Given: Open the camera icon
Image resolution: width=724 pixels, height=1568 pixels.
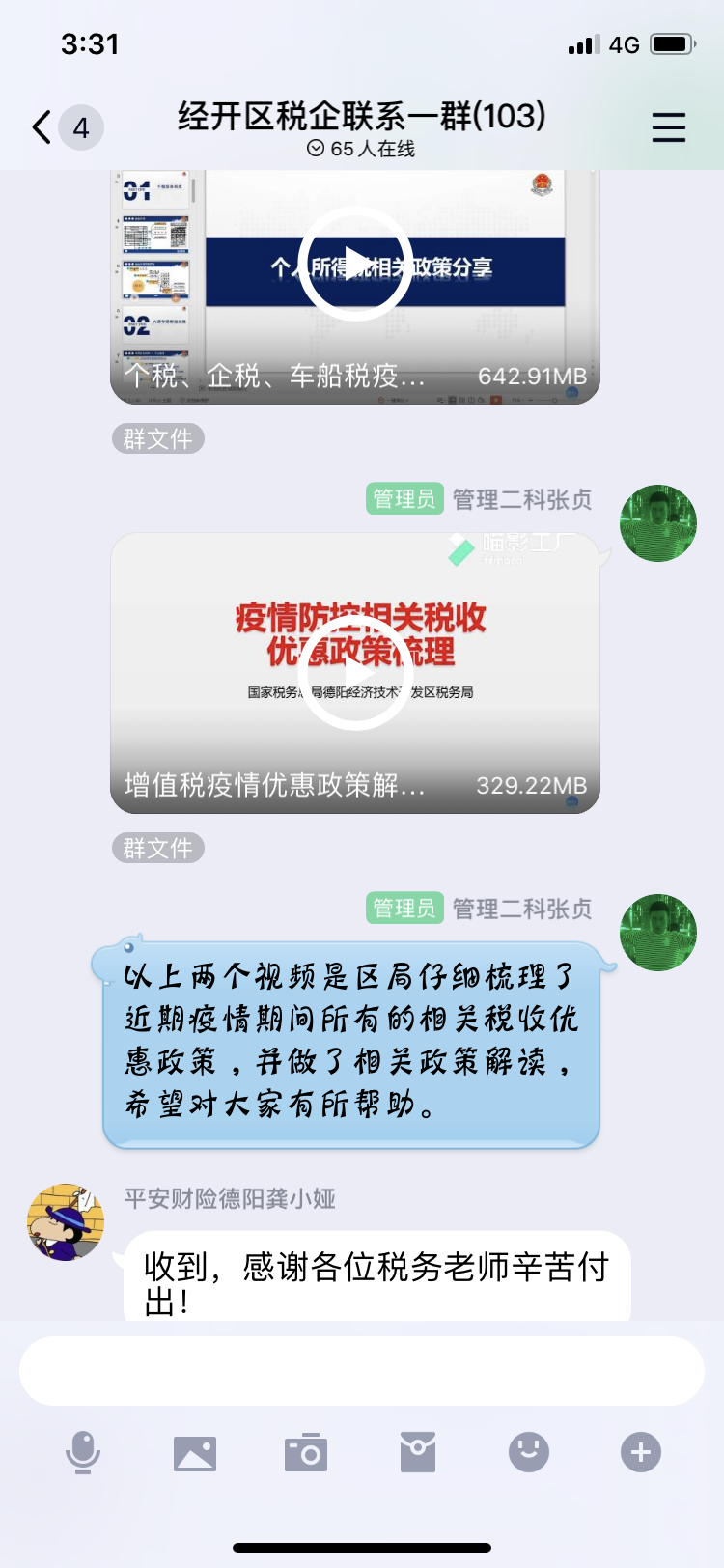Looking at the screenshot, I should pyautogui.click(x=306, y=1452).
